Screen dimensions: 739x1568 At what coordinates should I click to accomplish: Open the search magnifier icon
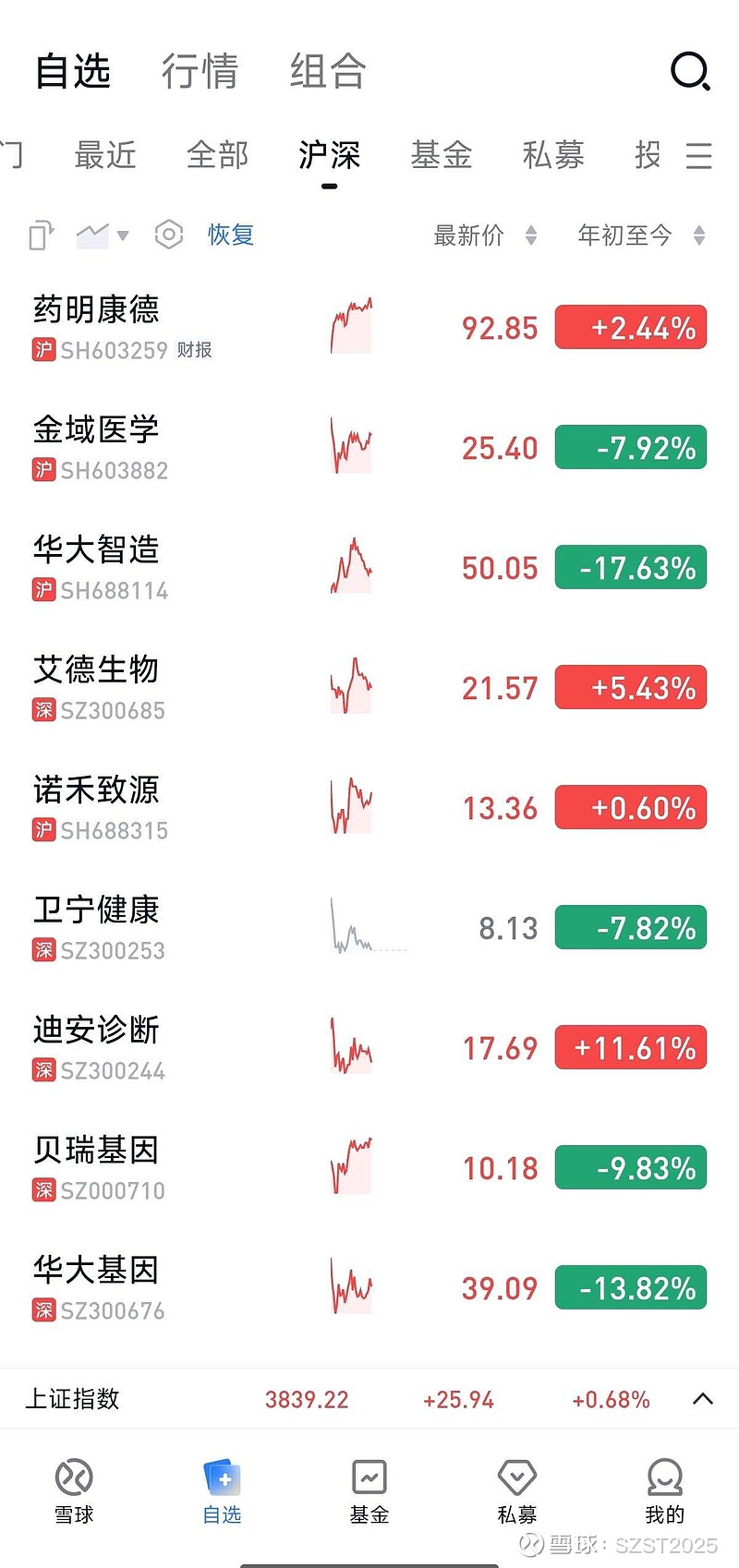click(690, 71)
